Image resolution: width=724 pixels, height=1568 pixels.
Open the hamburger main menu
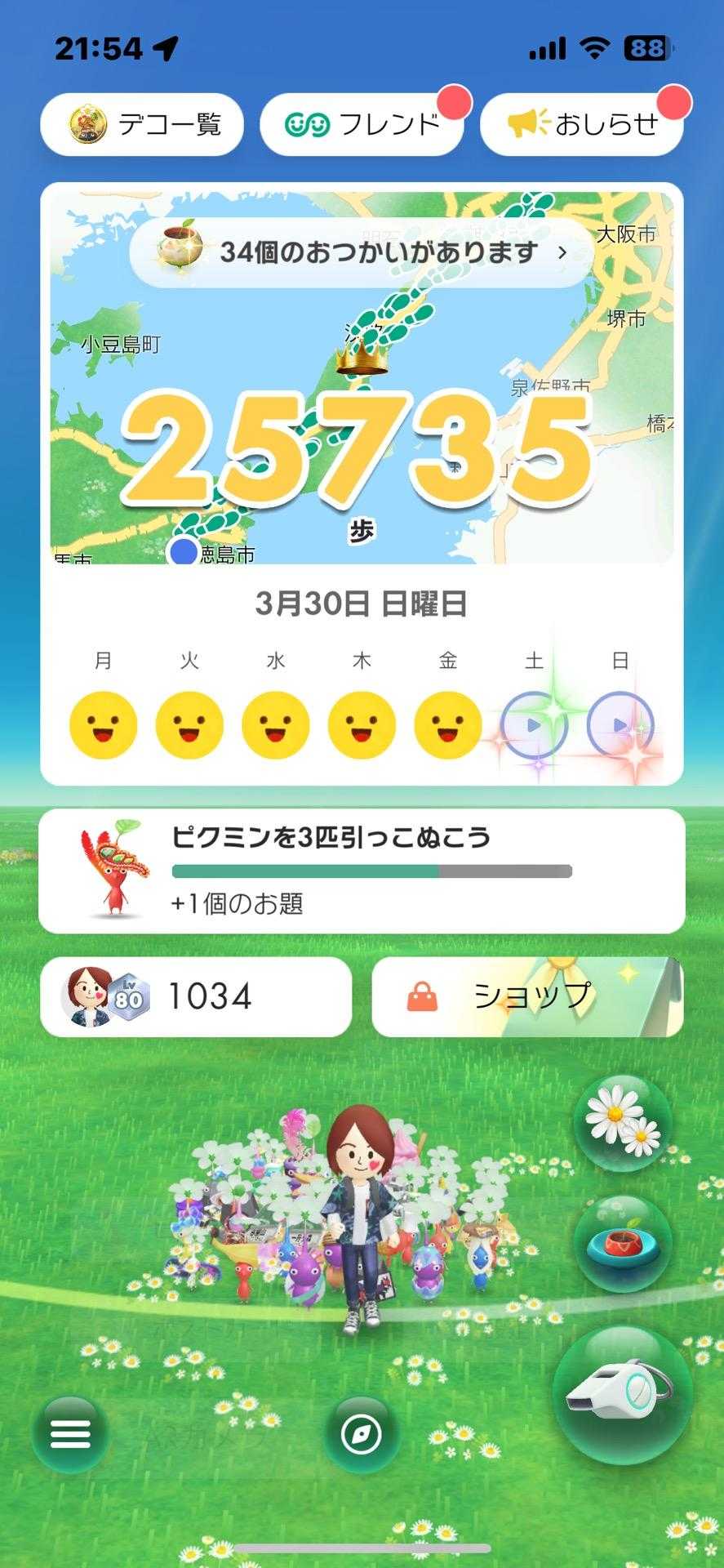pyautogui.click(x=70, y=1434)
